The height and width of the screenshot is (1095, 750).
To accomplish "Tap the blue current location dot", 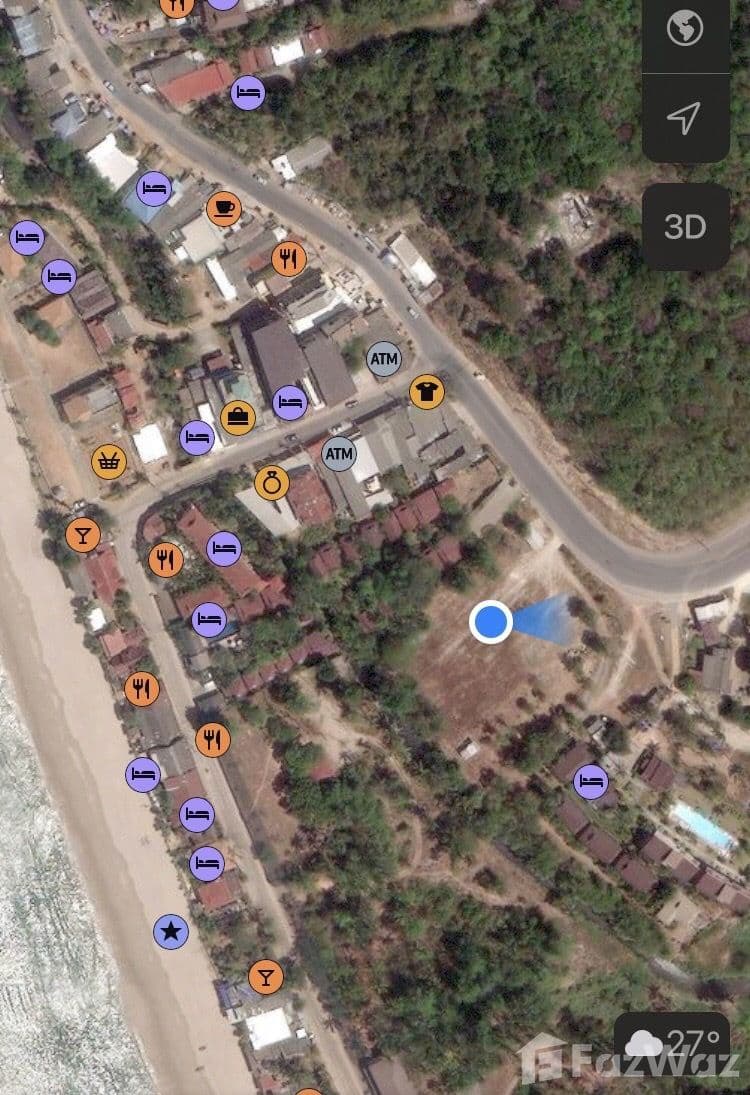I will click(491, 621).
